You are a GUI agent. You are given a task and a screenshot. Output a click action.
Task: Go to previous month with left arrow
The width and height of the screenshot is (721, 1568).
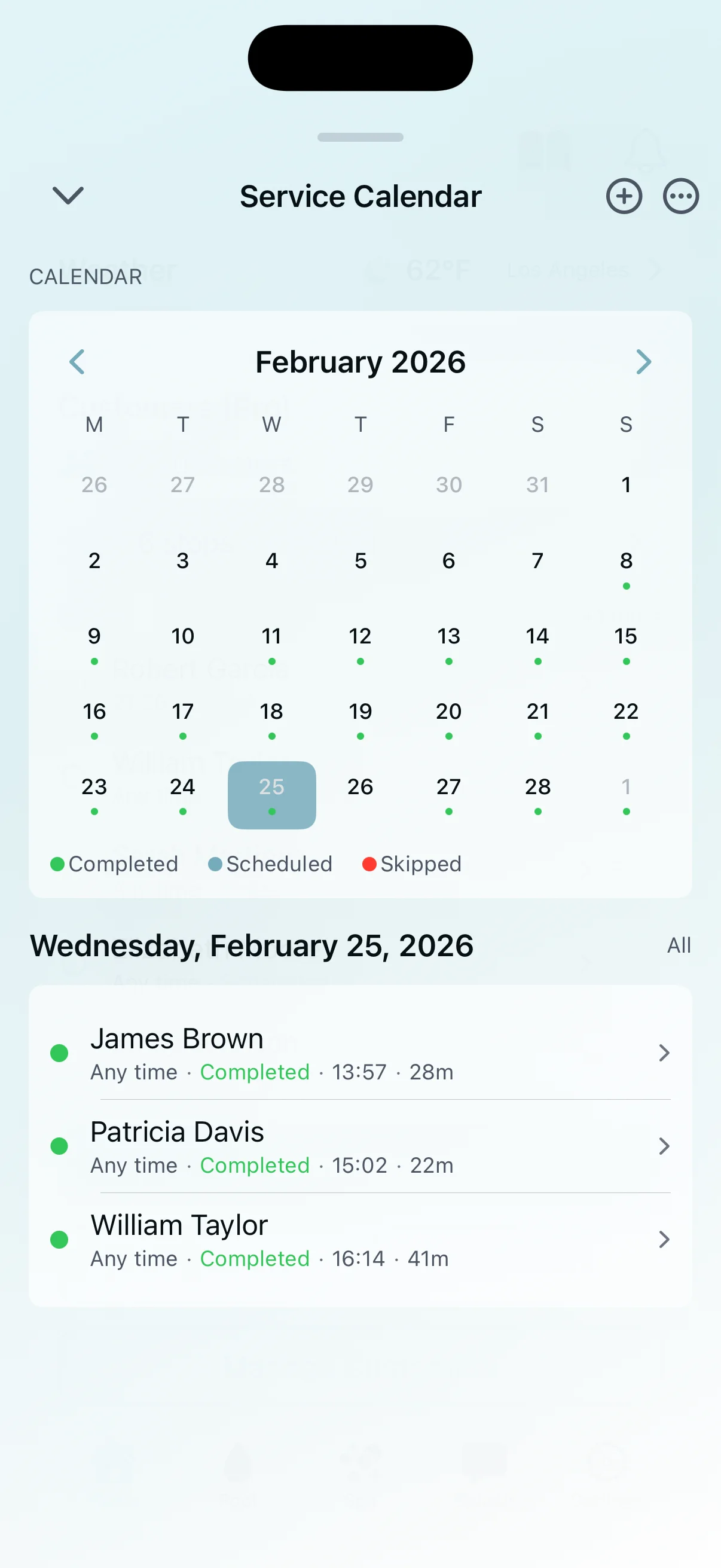[x=78, y=361]
